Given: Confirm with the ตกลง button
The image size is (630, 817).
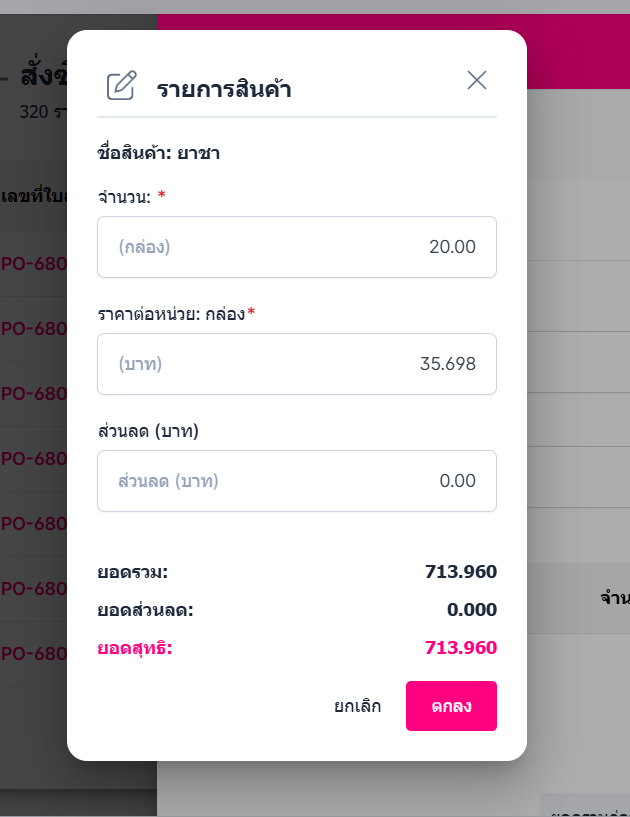Looking at the screenshot, I should click(451, 706).
